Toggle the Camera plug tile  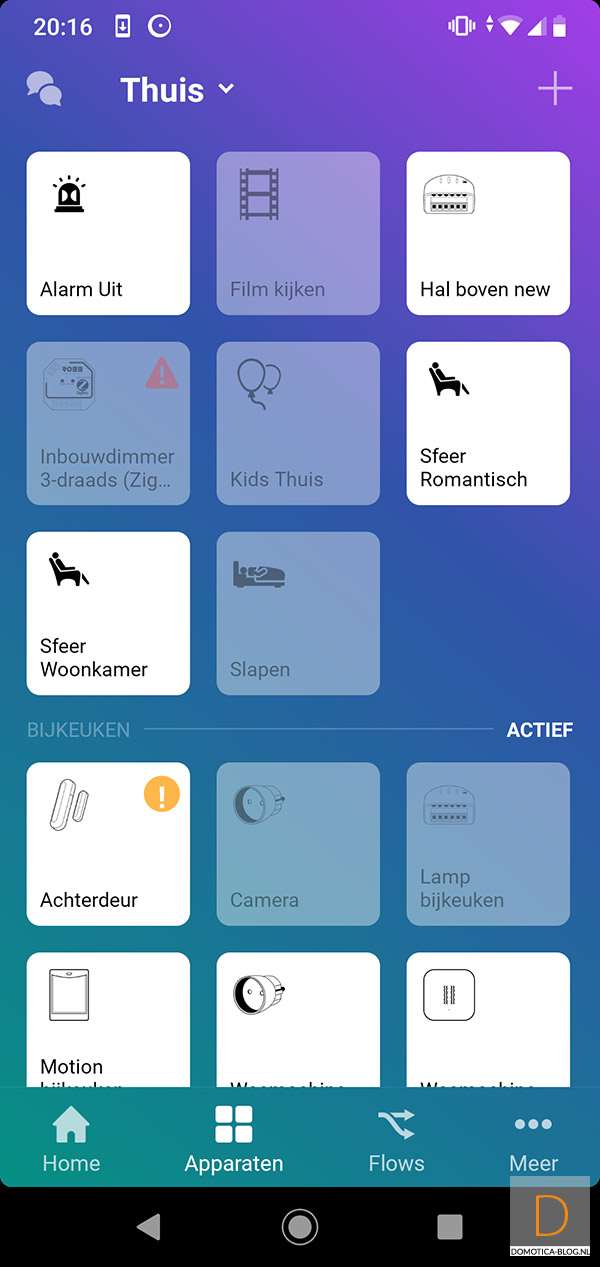point(298,845)
